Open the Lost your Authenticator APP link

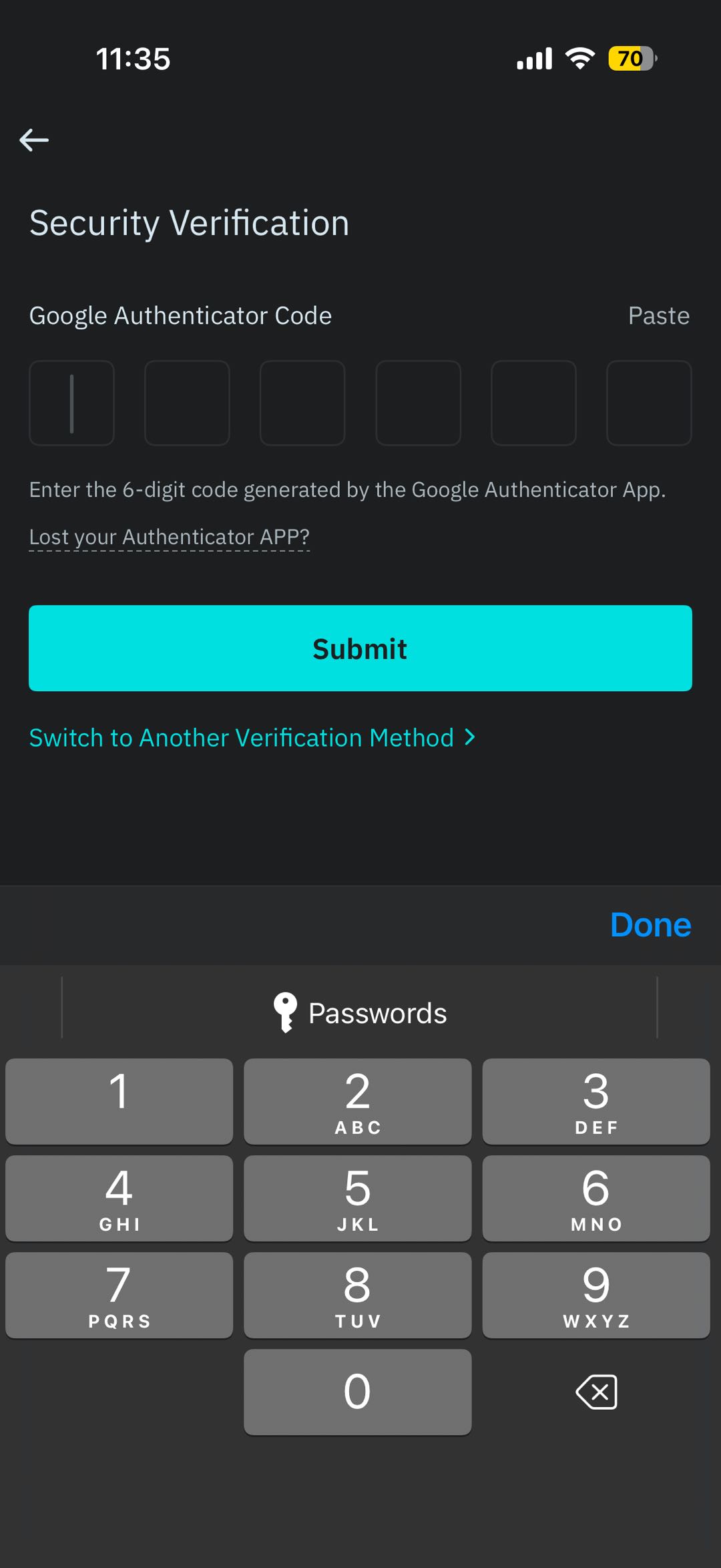coord(169,537)
